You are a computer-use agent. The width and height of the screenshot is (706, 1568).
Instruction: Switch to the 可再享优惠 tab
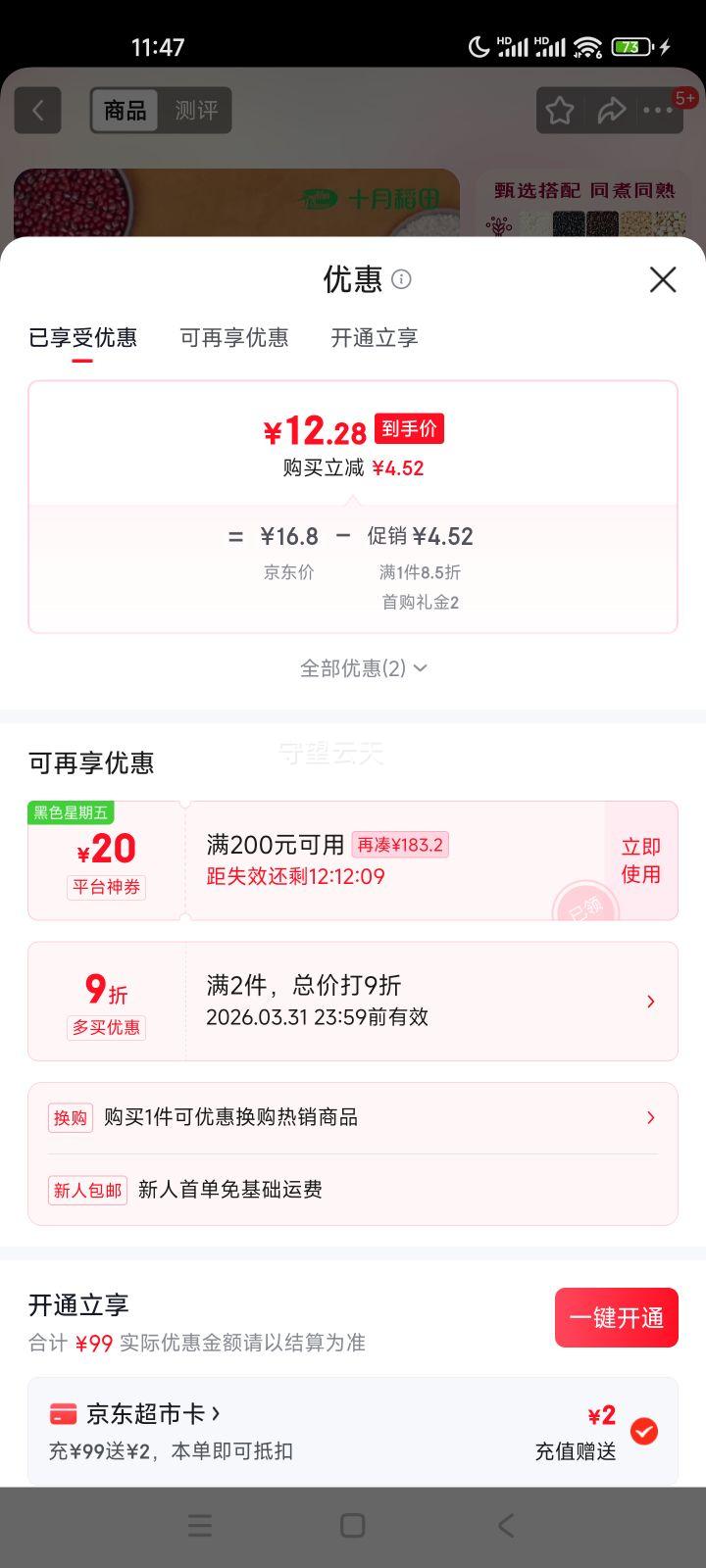pos(234,338)
